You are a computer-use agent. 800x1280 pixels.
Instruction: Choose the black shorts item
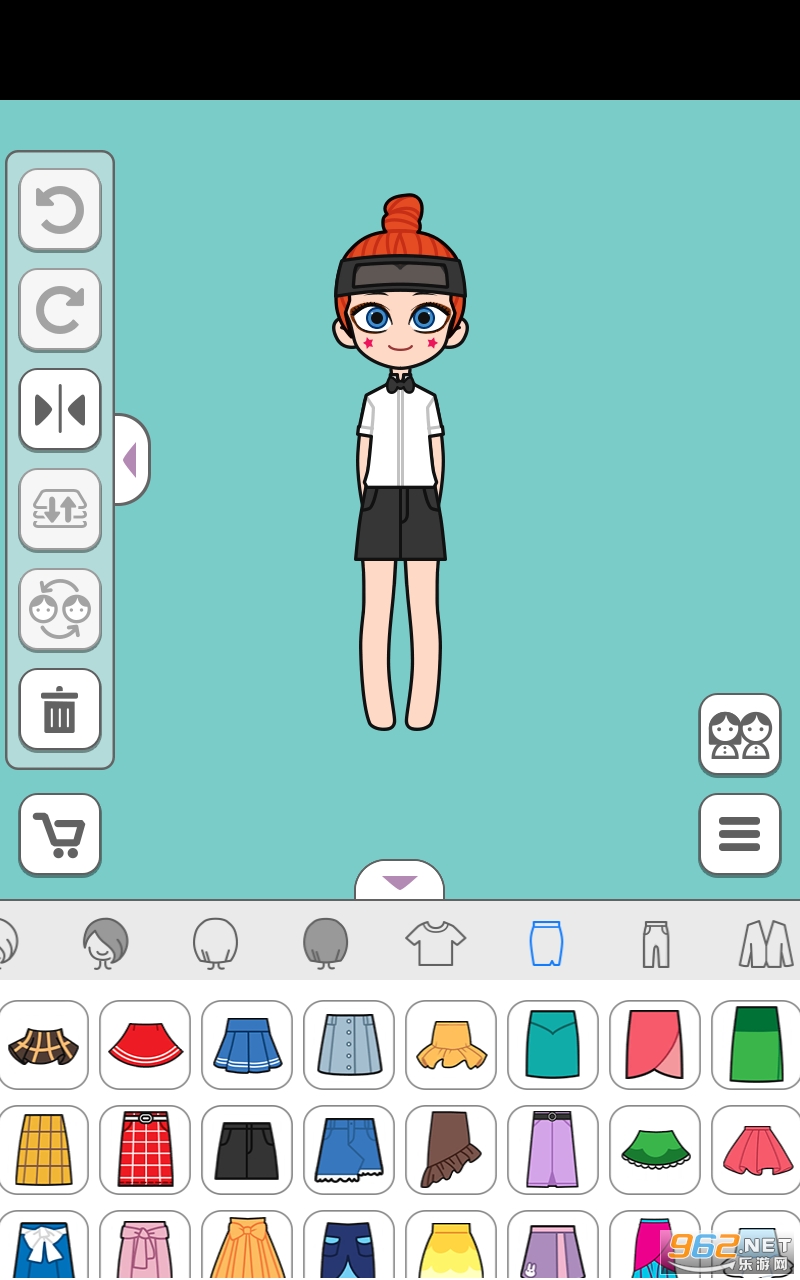pyautogui.click(x=247, y=1150)
